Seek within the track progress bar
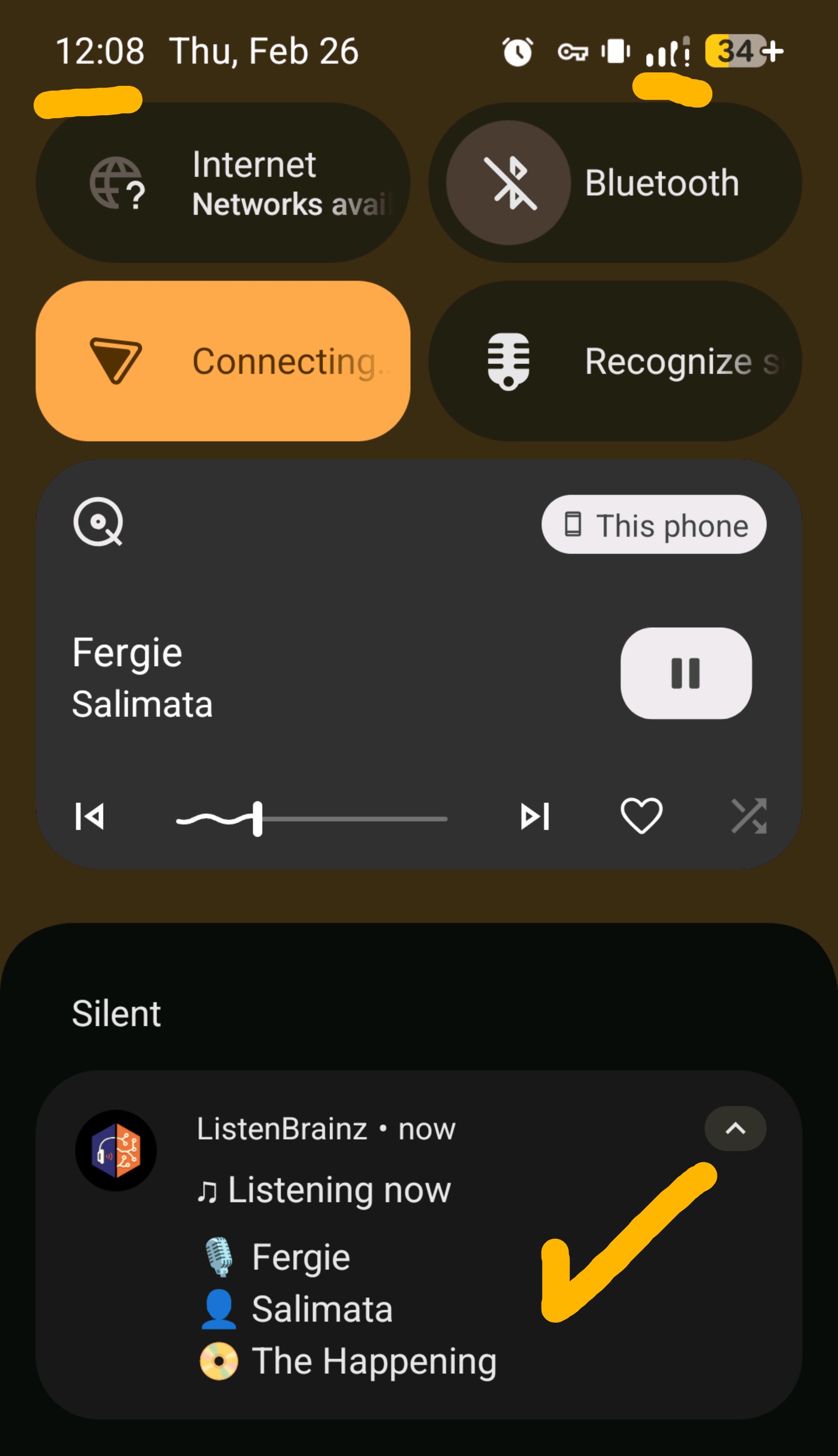This screenshot has height=1456, width=838. (x=346, y=818)
